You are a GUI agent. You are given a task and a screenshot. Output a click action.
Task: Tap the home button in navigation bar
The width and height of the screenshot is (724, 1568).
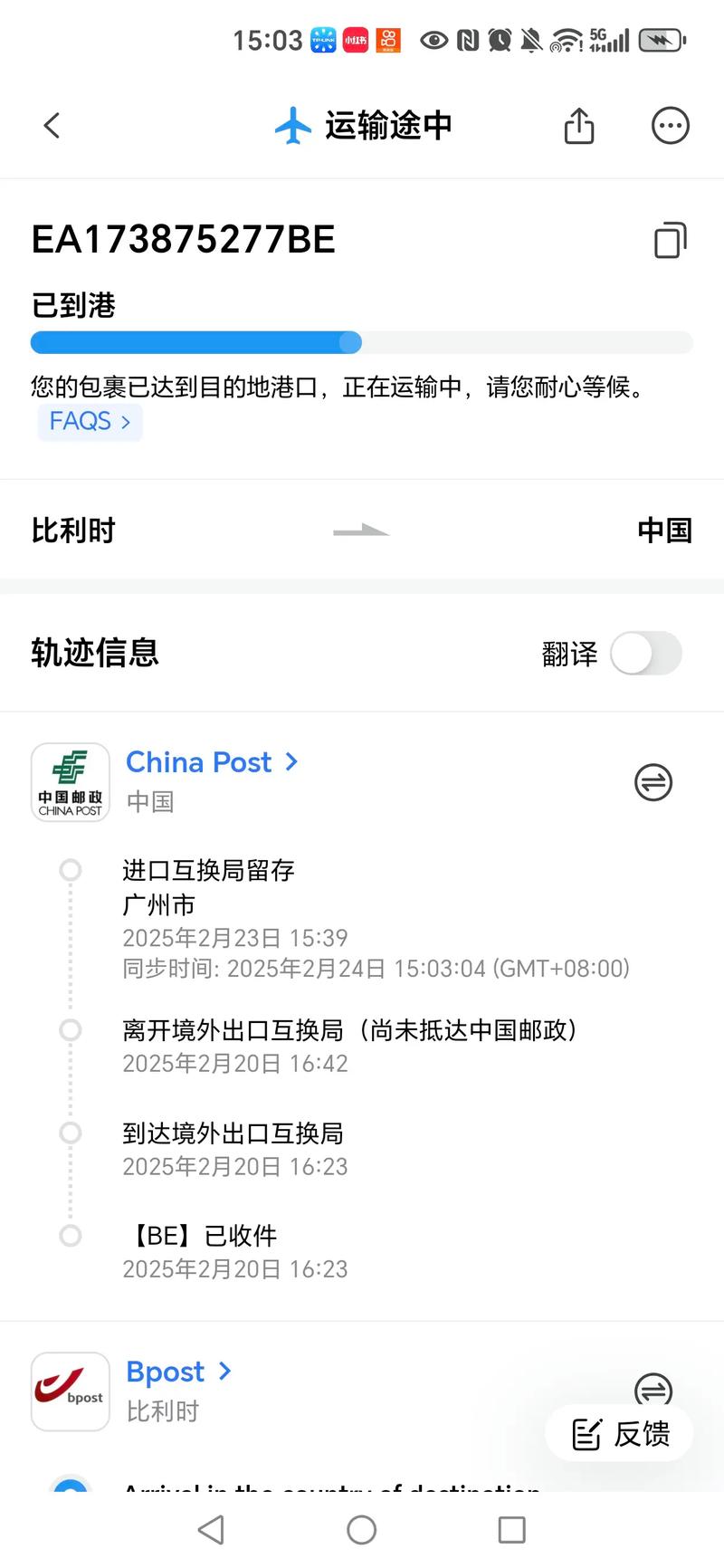(362, 1530)
